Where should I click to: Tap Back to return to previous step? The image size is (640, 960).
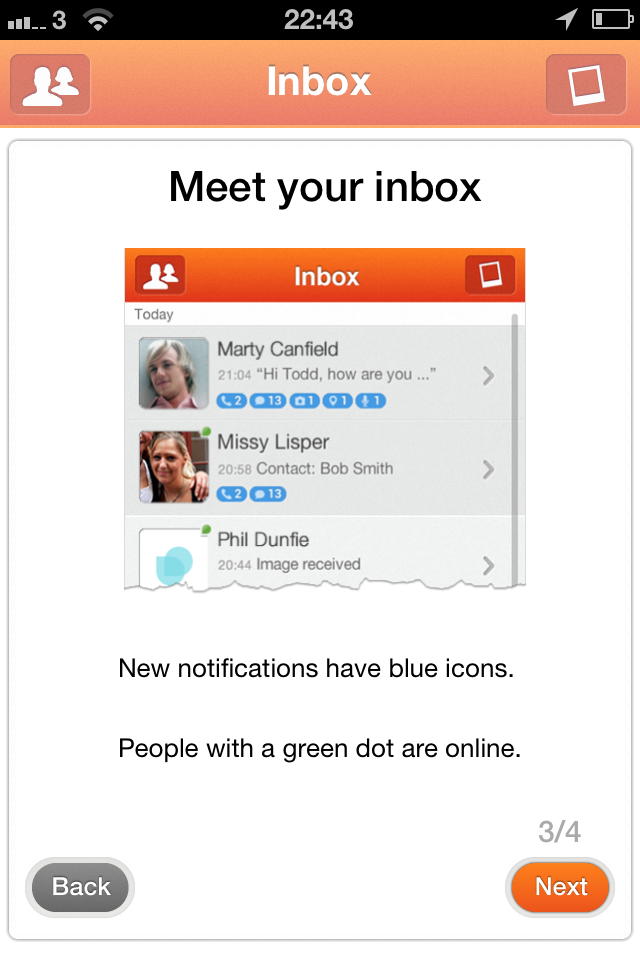81,887
